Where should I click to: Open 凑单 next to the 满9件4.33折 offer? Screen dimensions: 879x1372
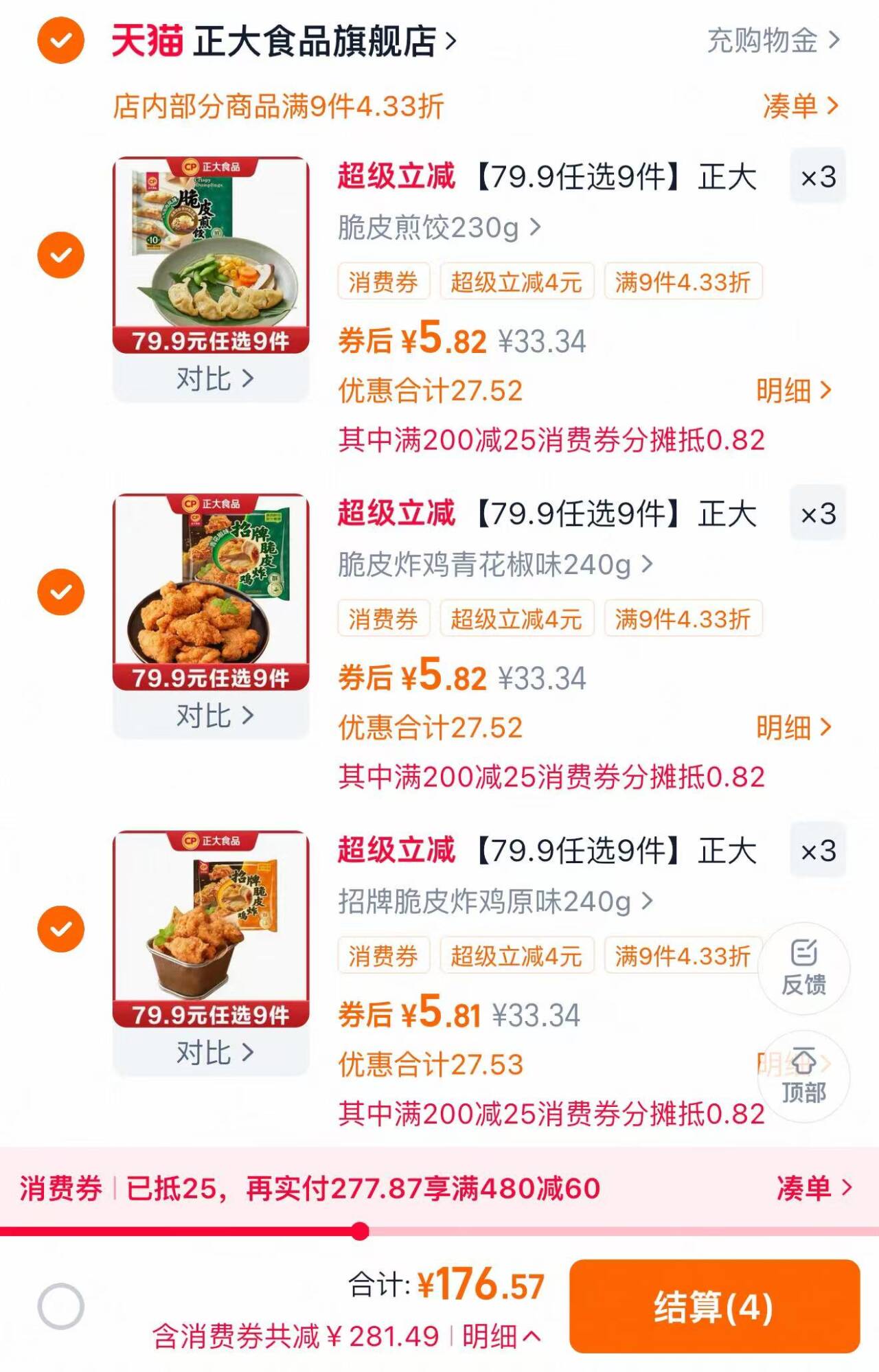tap(799, 106)
